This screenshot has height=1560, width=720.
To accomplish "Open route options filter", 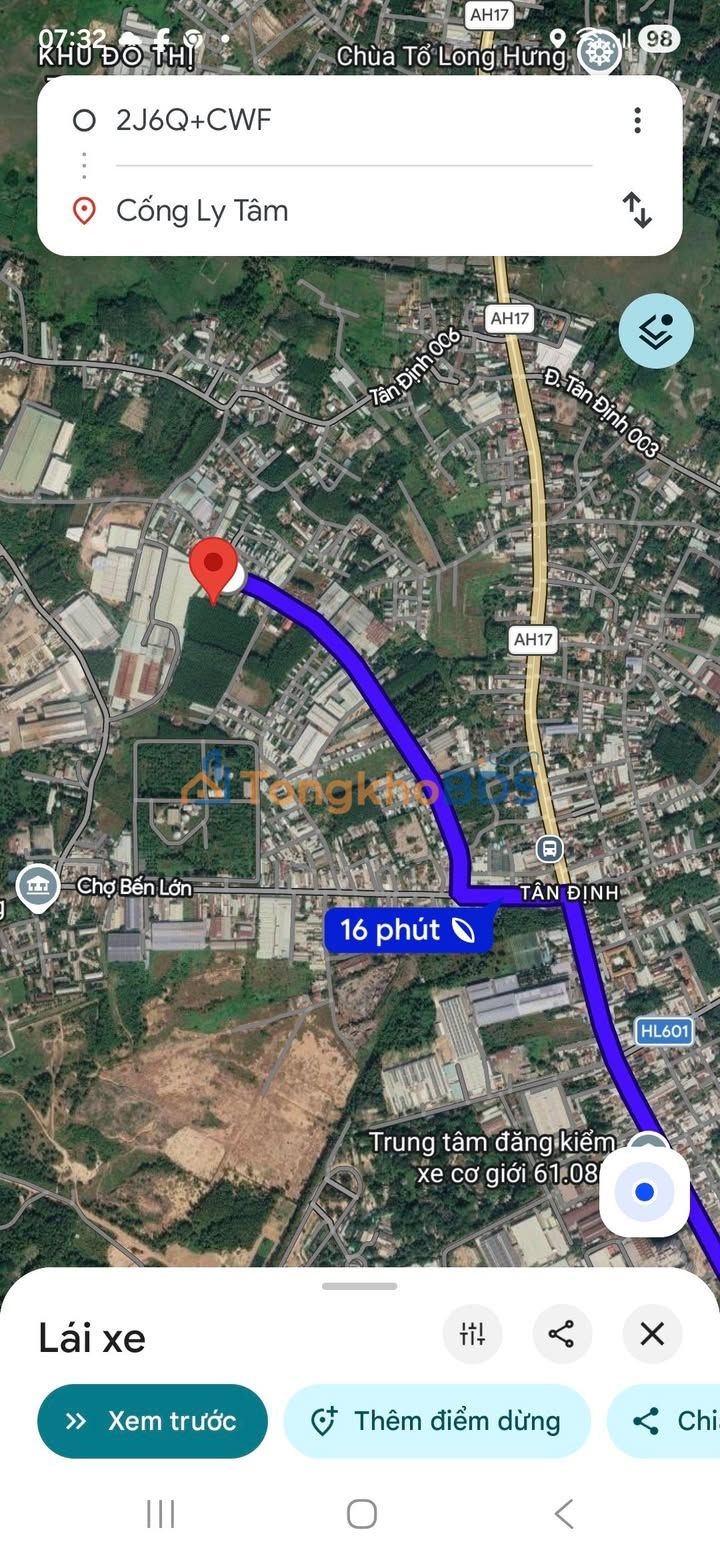I will (x=472, y=1333).
